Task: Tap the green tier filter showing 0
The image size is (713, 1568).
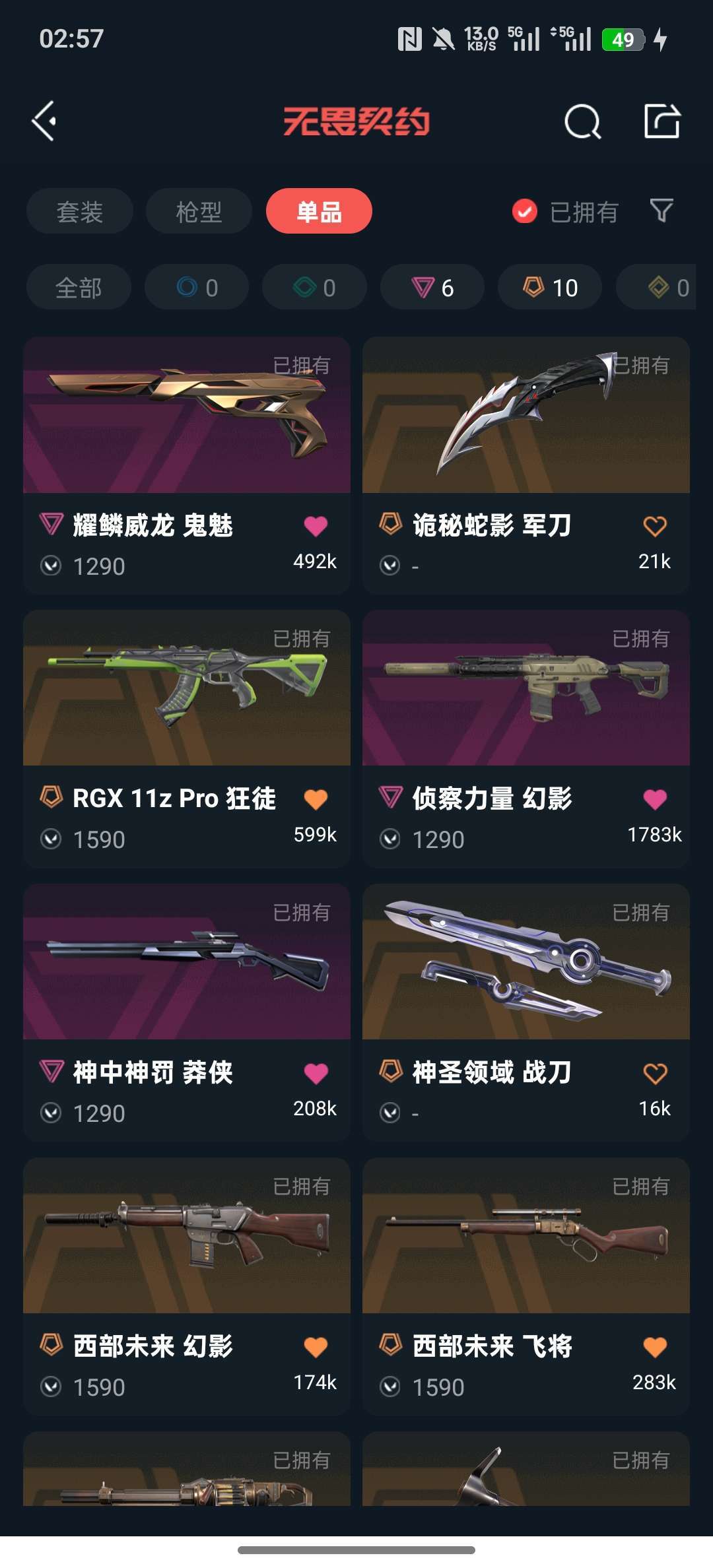Action: tap(314, 287)
